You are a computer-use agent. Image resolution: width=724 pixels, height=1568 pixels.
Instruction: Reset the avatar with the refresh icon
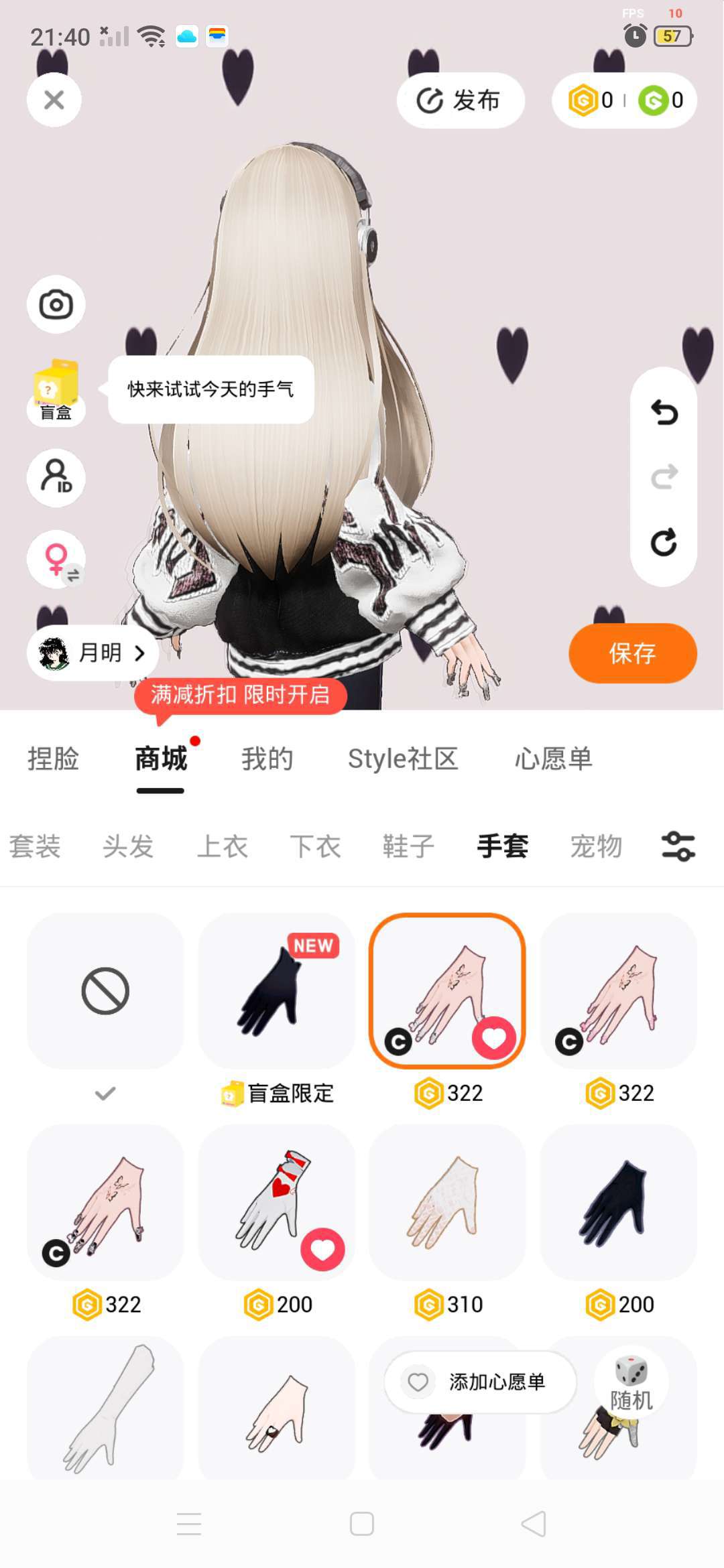point(664,542)
